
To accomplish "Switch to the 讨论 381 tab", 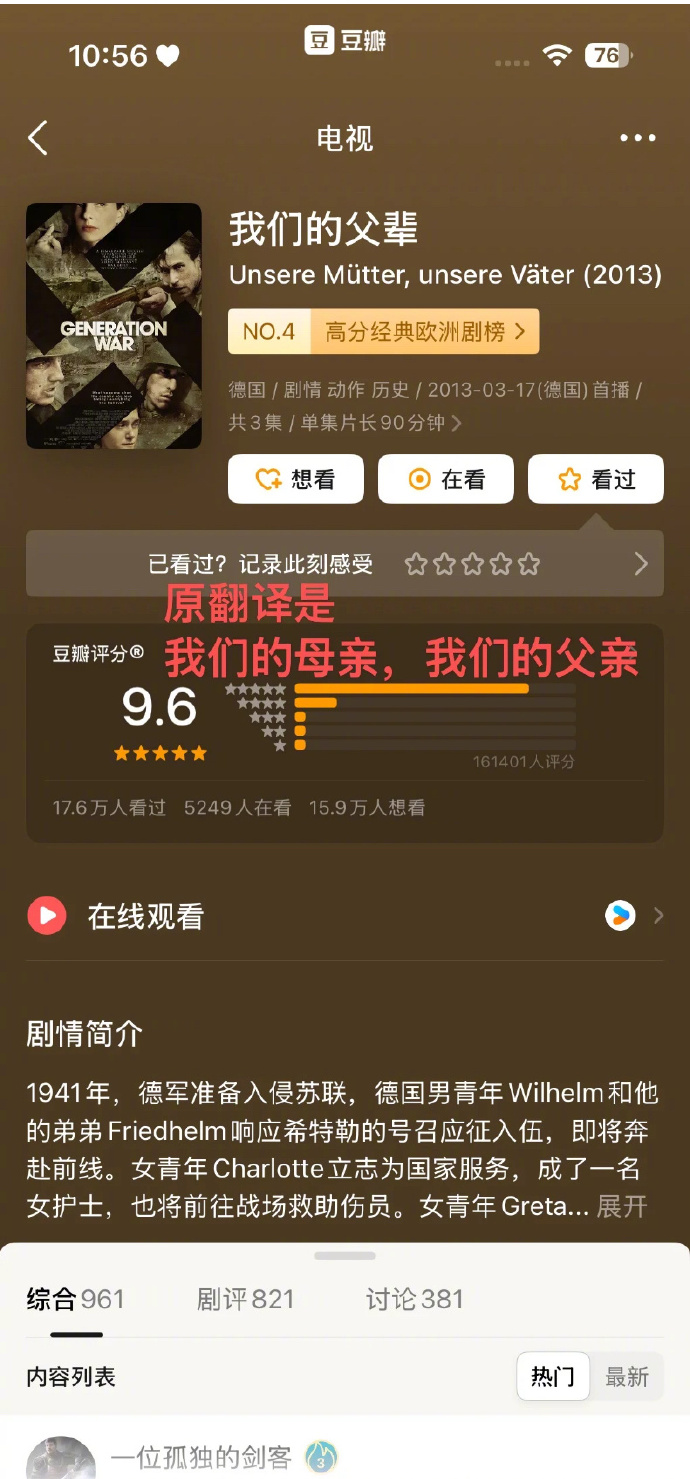I will pyautogui.click(x=415, y=1299).
